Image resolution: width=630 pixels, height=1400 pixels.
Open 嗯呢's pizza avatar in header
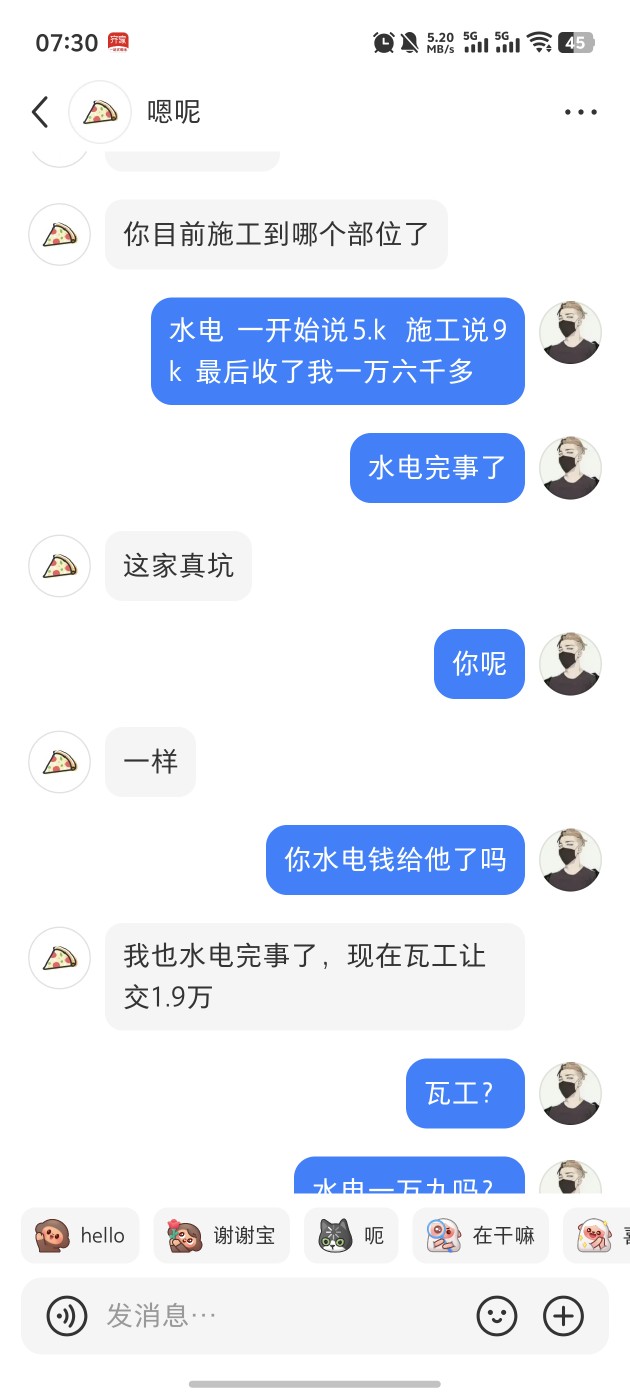click(x=100, y=112)
